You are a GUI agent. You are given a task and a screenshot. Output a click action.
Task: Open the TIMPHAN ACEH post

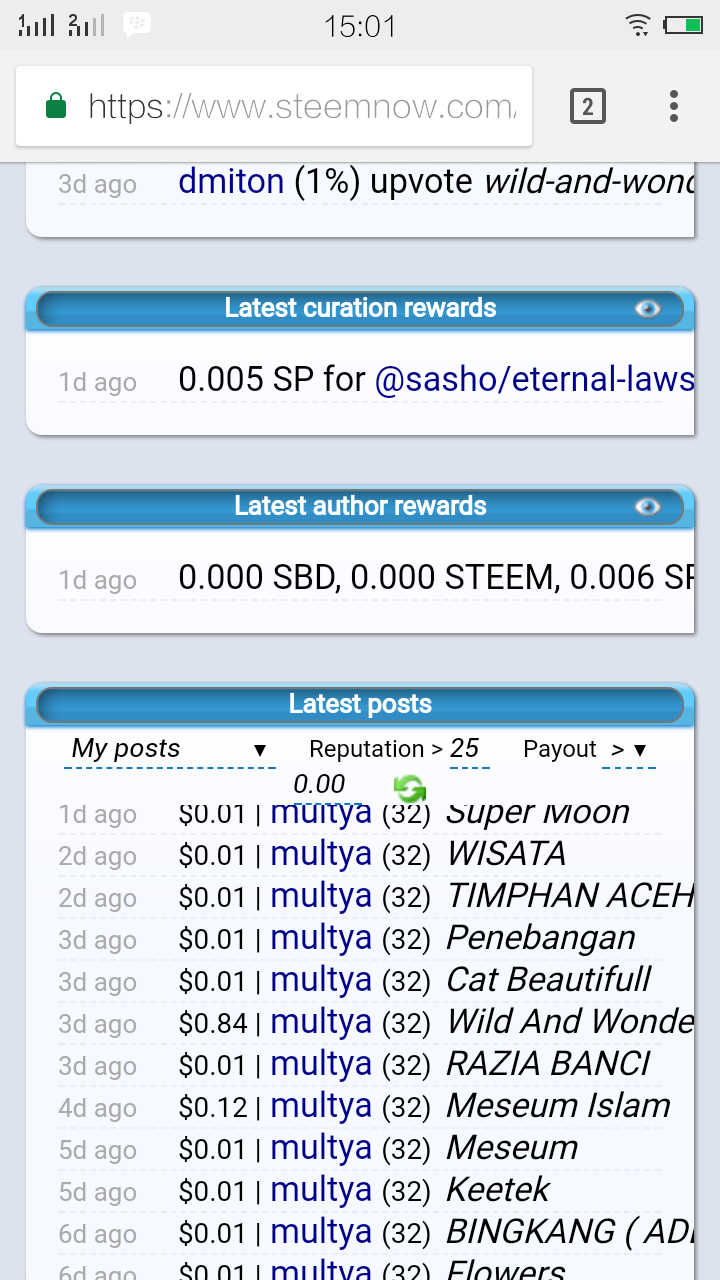568,896
